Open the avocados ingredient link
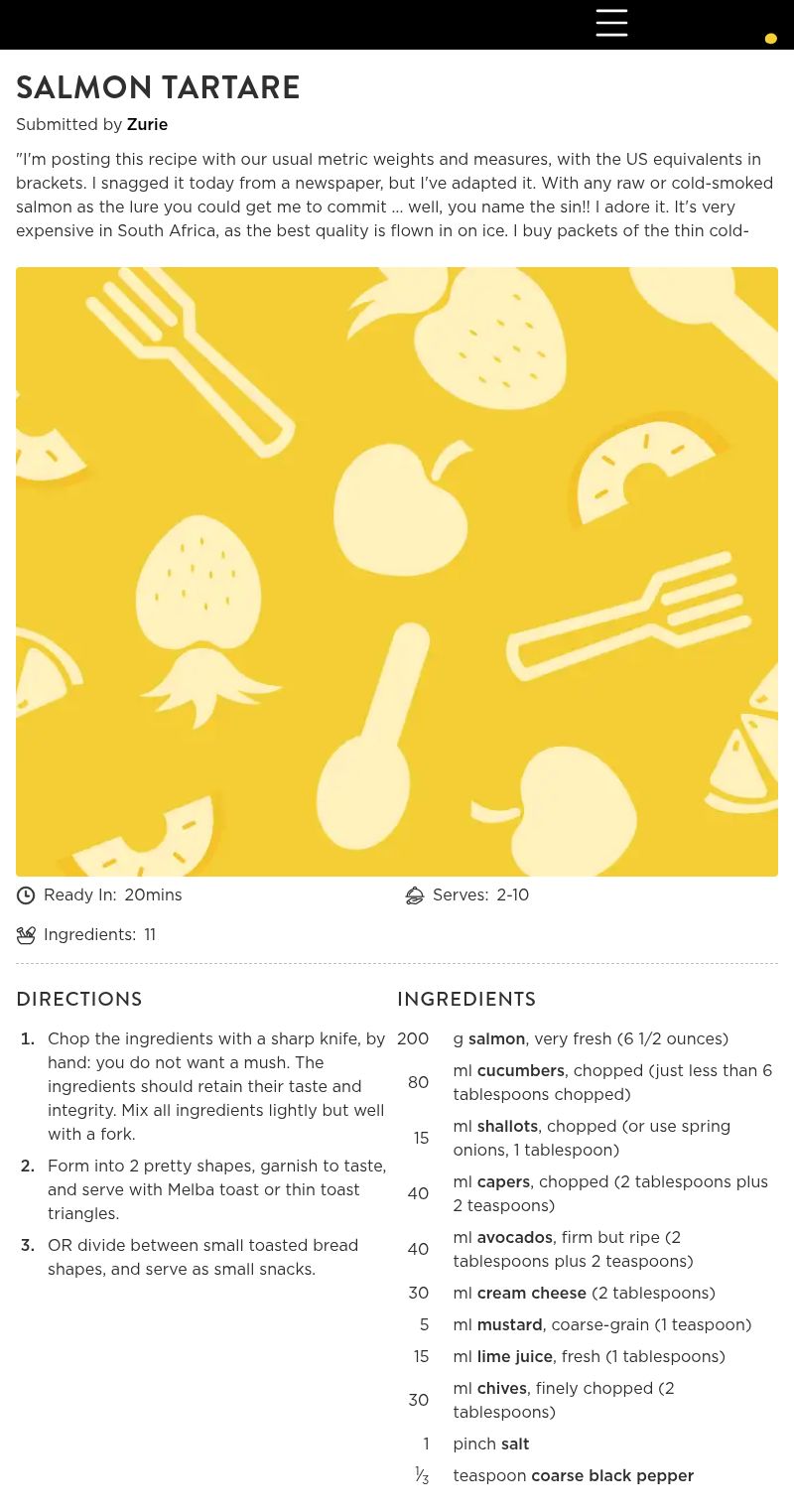This screenshot has width=794, height=1512. click(514, 1238)
